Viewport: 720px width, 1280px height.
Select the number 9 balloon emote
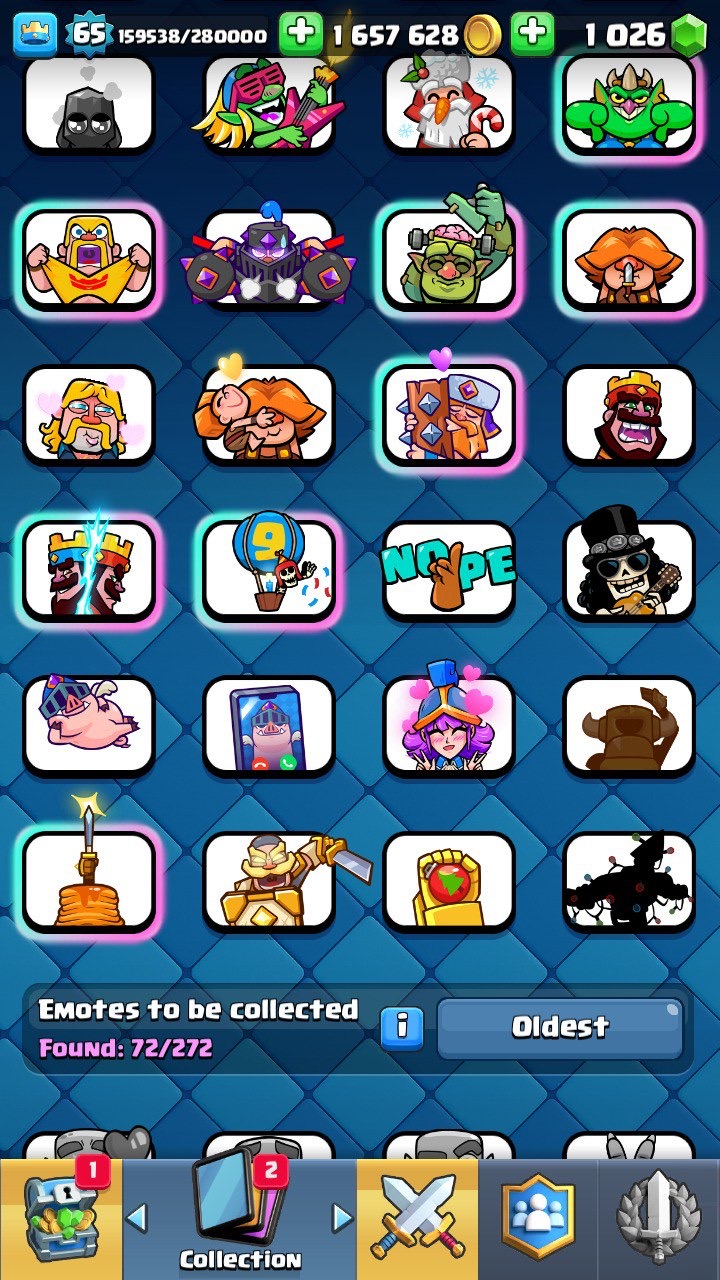coord(269,570)
